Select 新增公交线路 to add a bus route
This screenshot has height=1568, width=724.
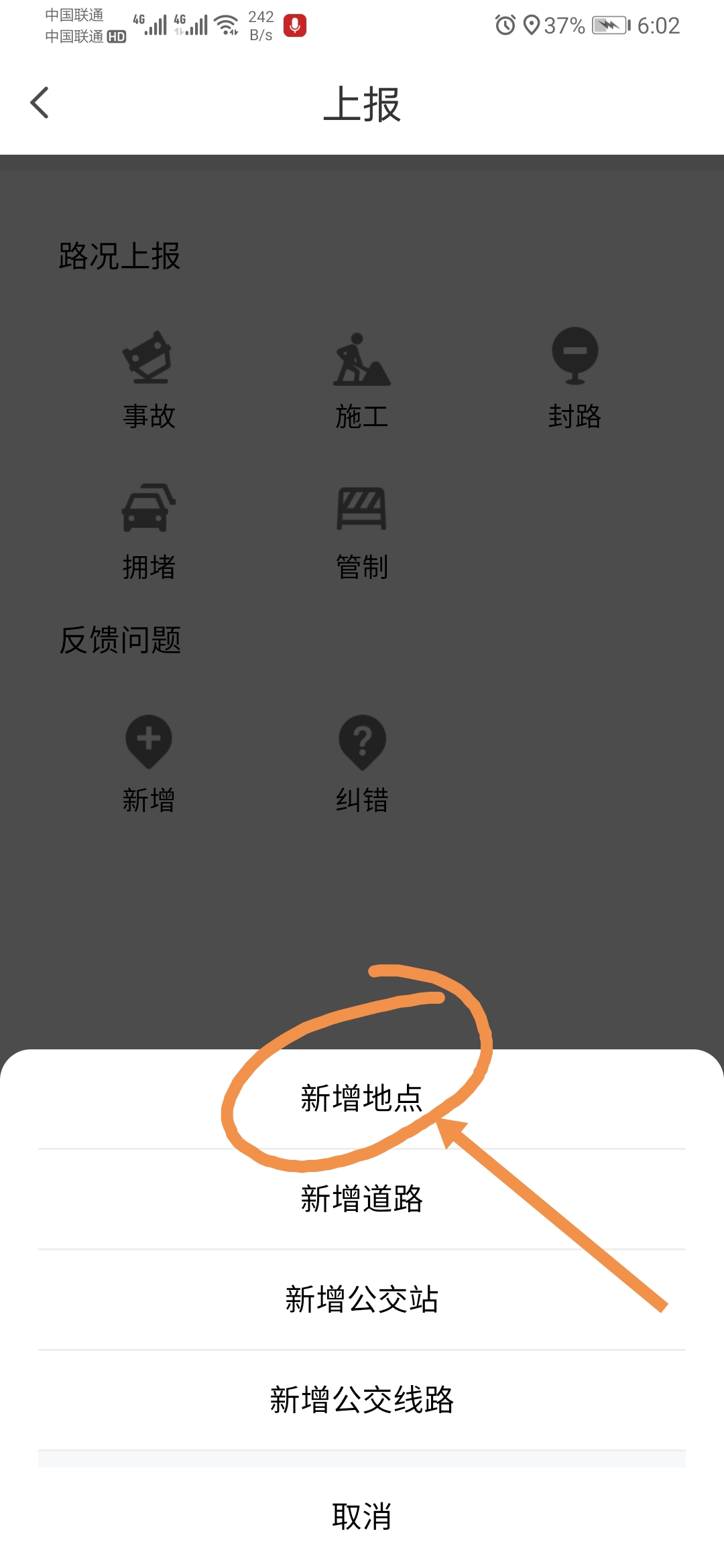(x=362, y=1400)
